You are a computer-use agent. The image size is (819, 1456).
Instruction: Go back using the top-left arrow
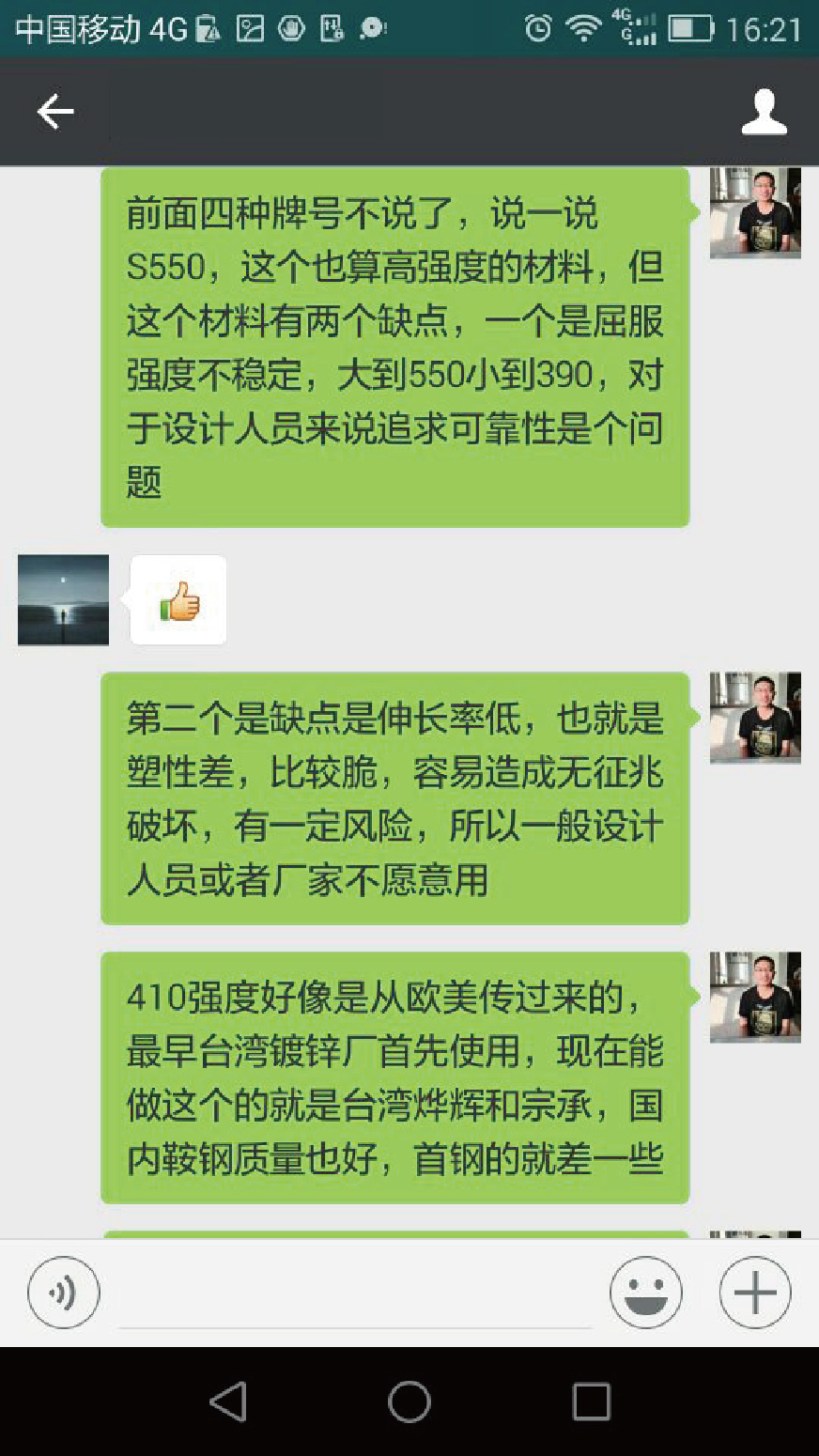(x=55, y=112)
